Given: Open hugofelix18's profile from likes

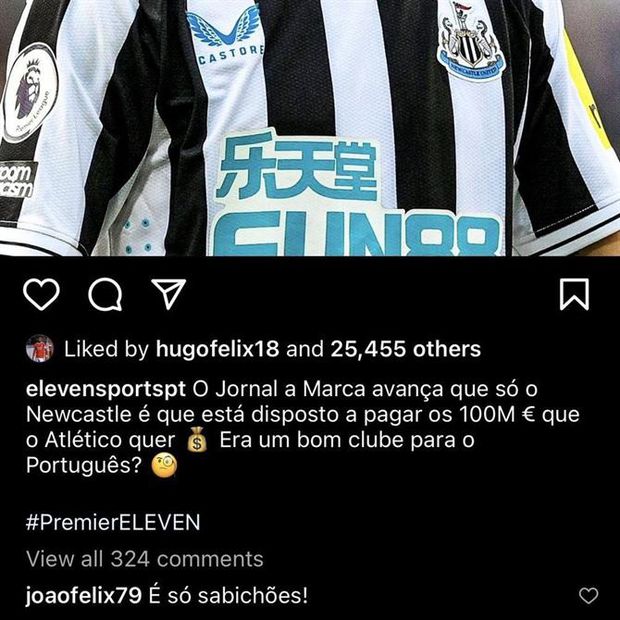Looking at the screenshot, I should pos(220,349).
